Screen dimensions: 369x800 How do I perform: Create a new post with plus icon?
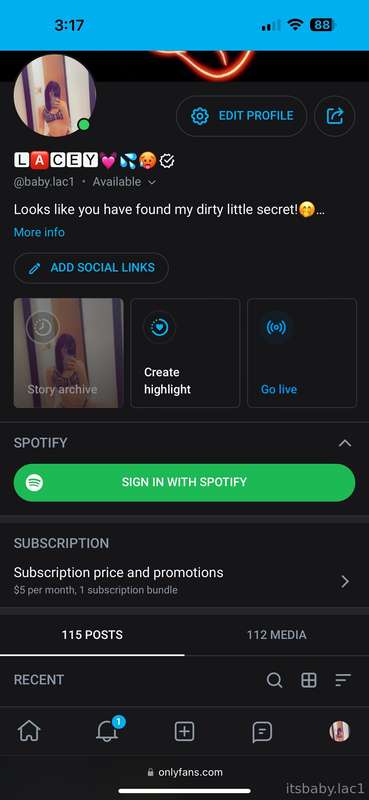184,732
